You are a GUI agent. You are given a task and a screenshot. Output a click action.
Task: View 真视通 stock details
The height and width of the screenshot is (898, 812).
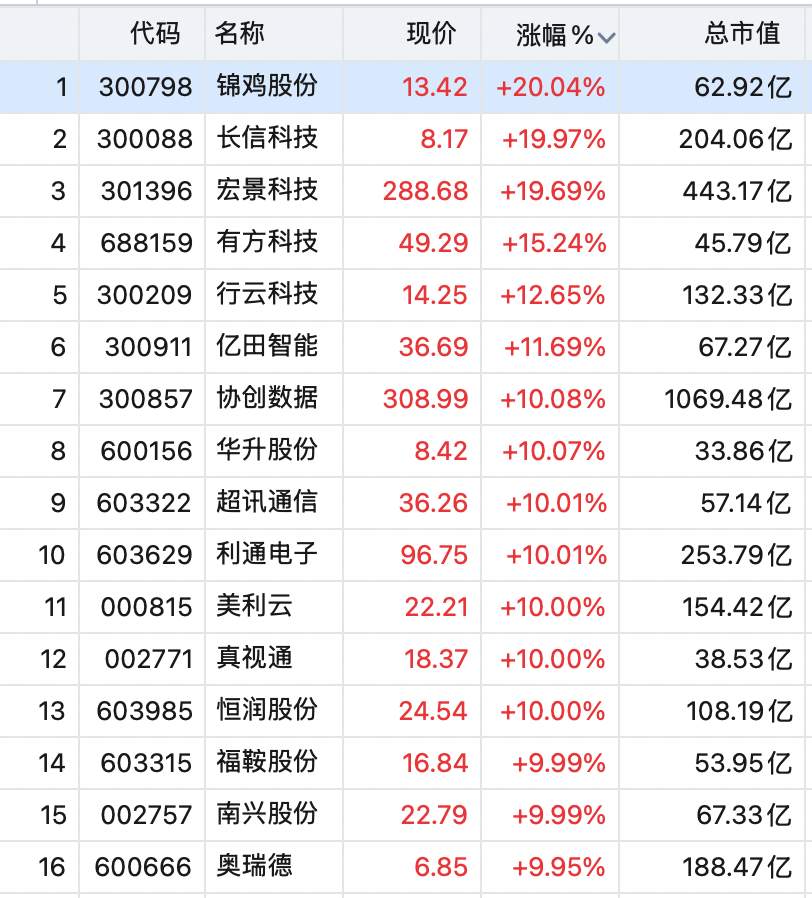click(254, 658)
